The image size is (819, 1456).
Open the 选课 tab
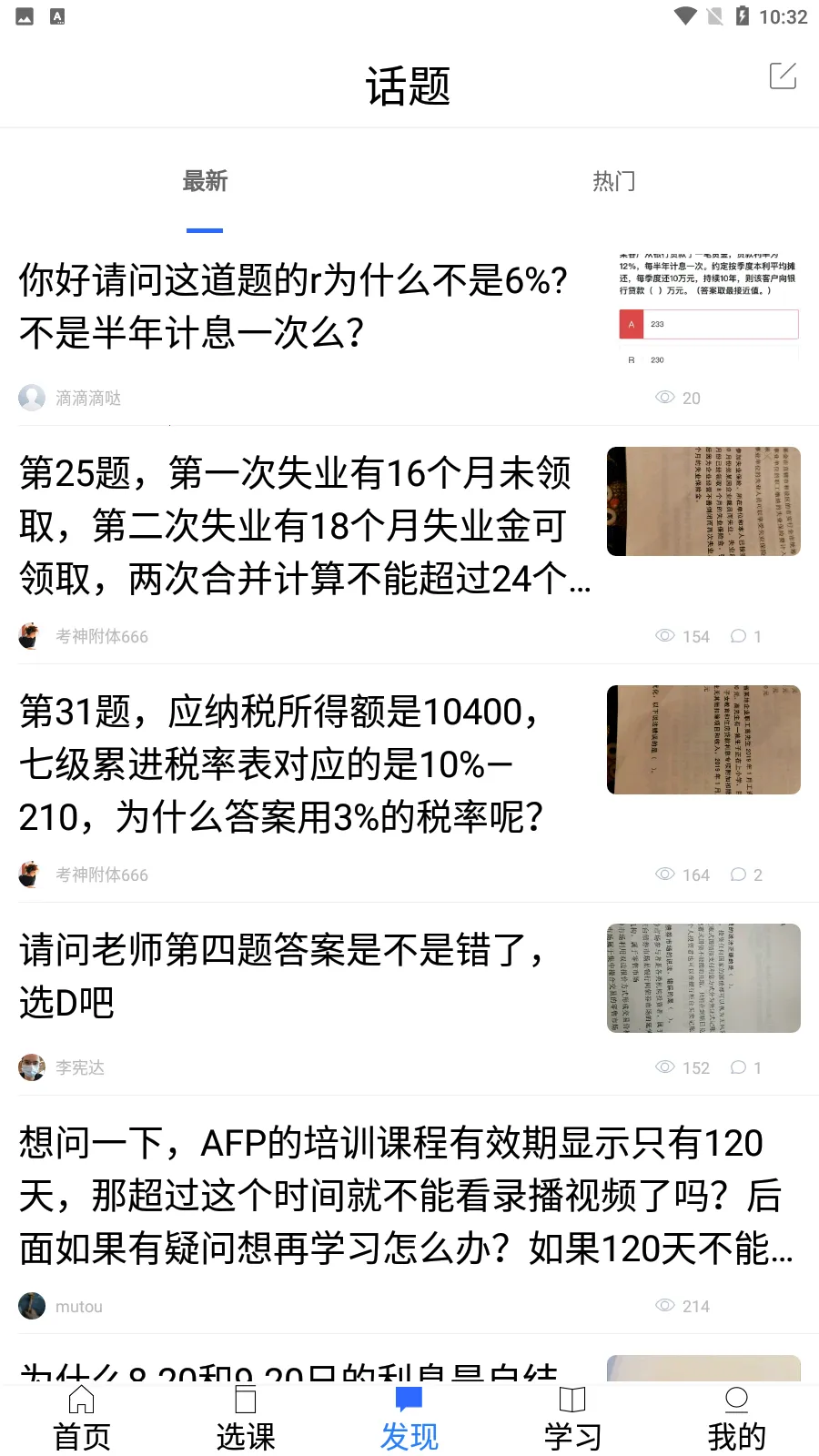click(x=246, y=1420)
